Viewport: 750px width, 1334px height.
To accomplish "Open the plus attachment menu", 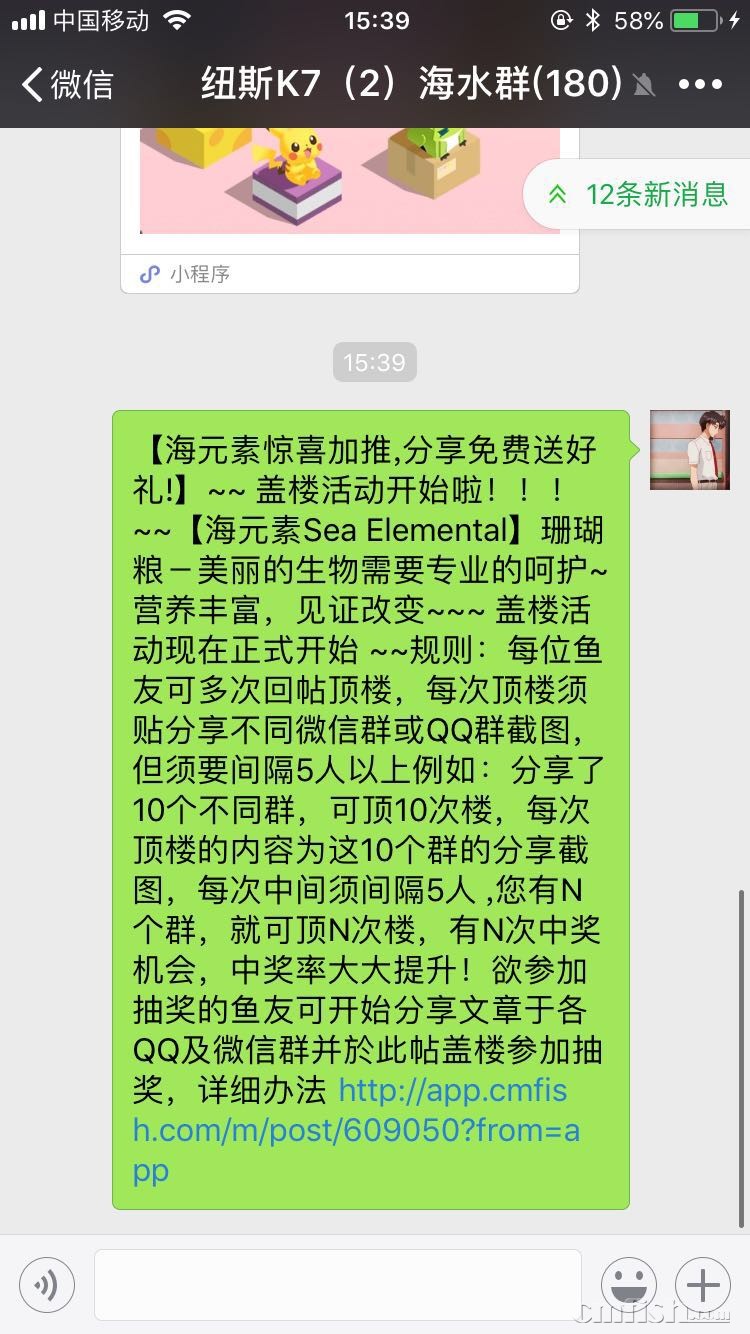I will tap(703, 1285).
